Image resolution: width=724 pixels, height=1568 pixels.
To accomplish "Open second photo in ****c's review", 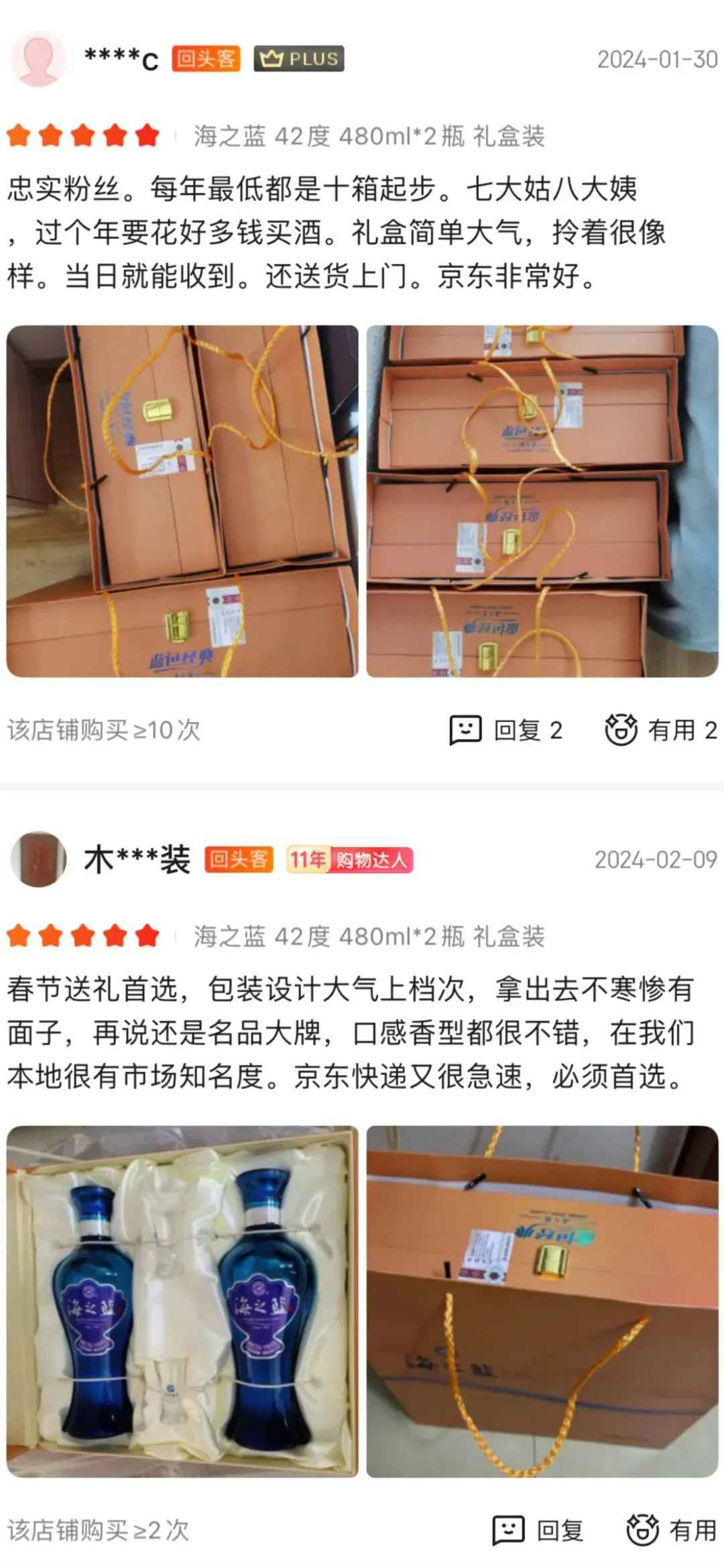I will pos(542,501).
